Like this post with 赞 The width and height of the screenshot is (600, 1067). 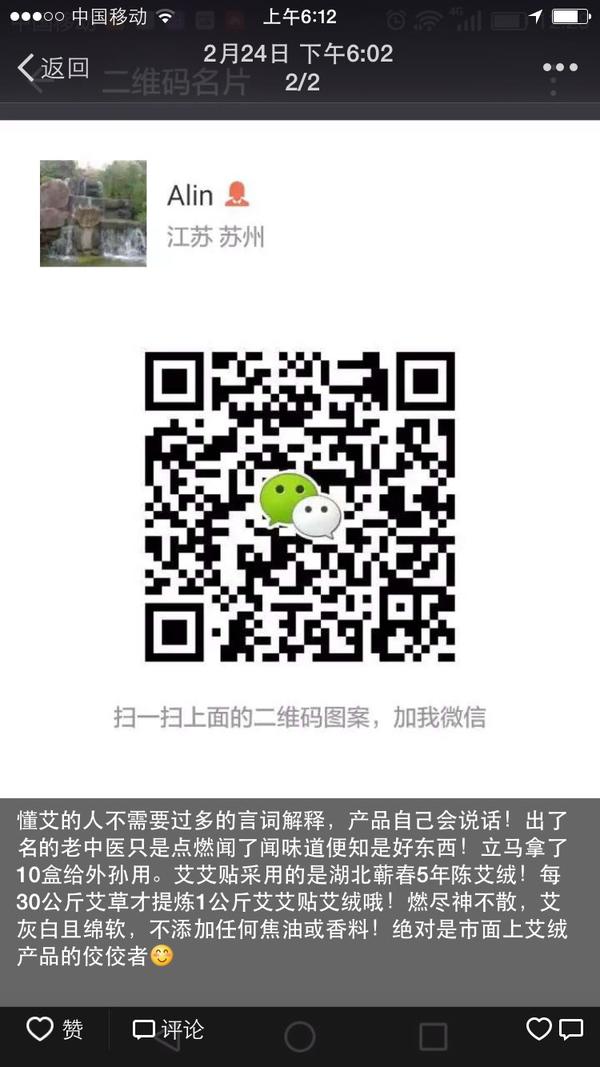point(56,1029)
